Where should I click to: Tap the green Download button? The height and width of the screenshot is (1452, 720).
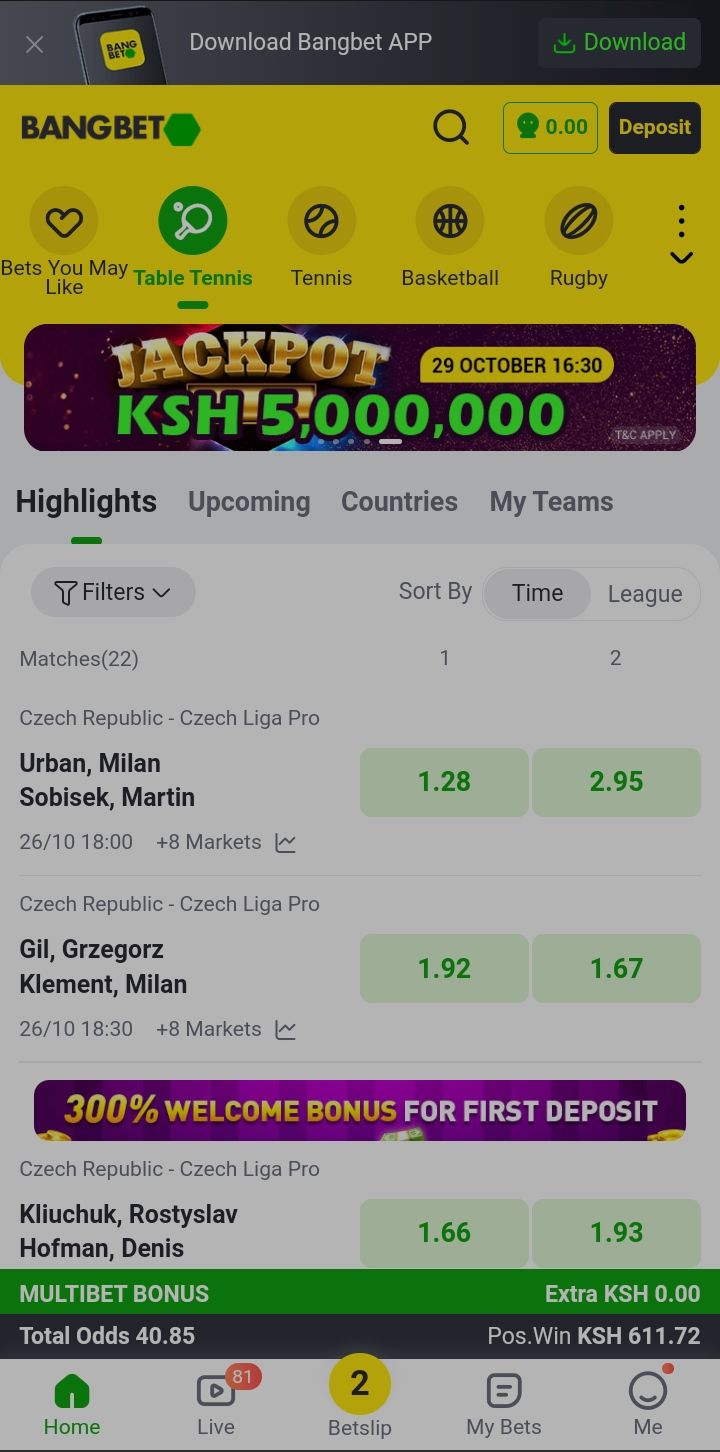(x=619, y=42)
